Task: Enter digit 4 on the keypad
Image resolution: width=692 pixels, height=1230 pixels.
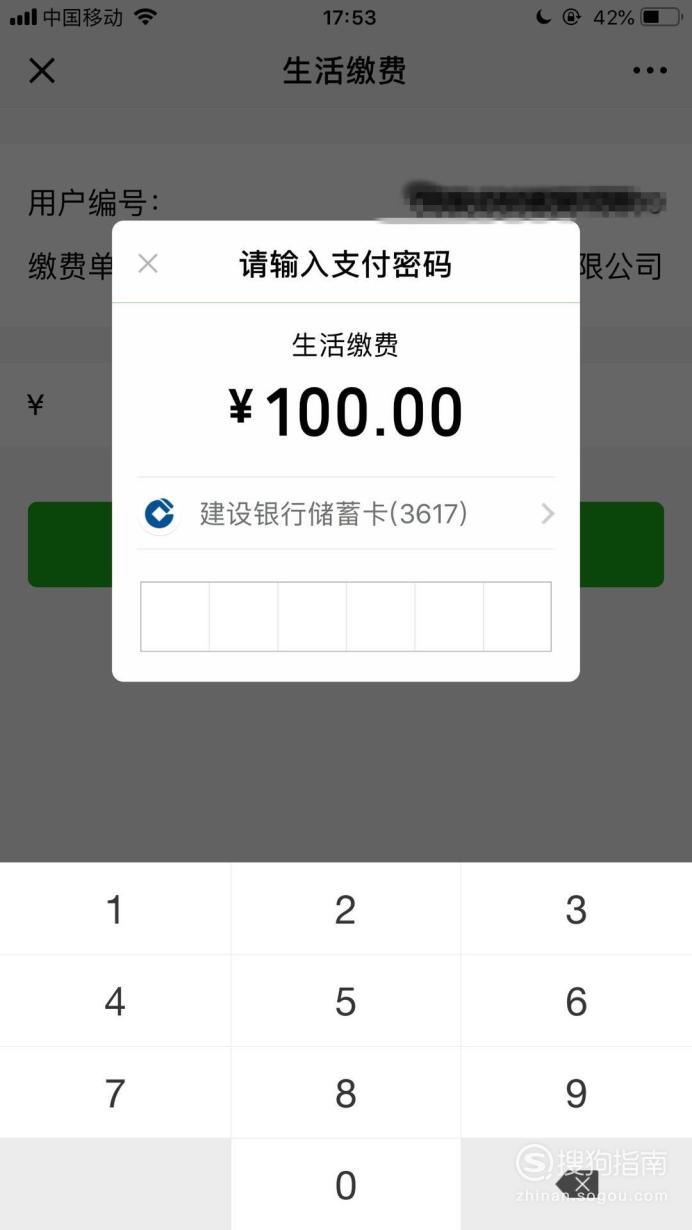Action: (x=115, y=1001)
